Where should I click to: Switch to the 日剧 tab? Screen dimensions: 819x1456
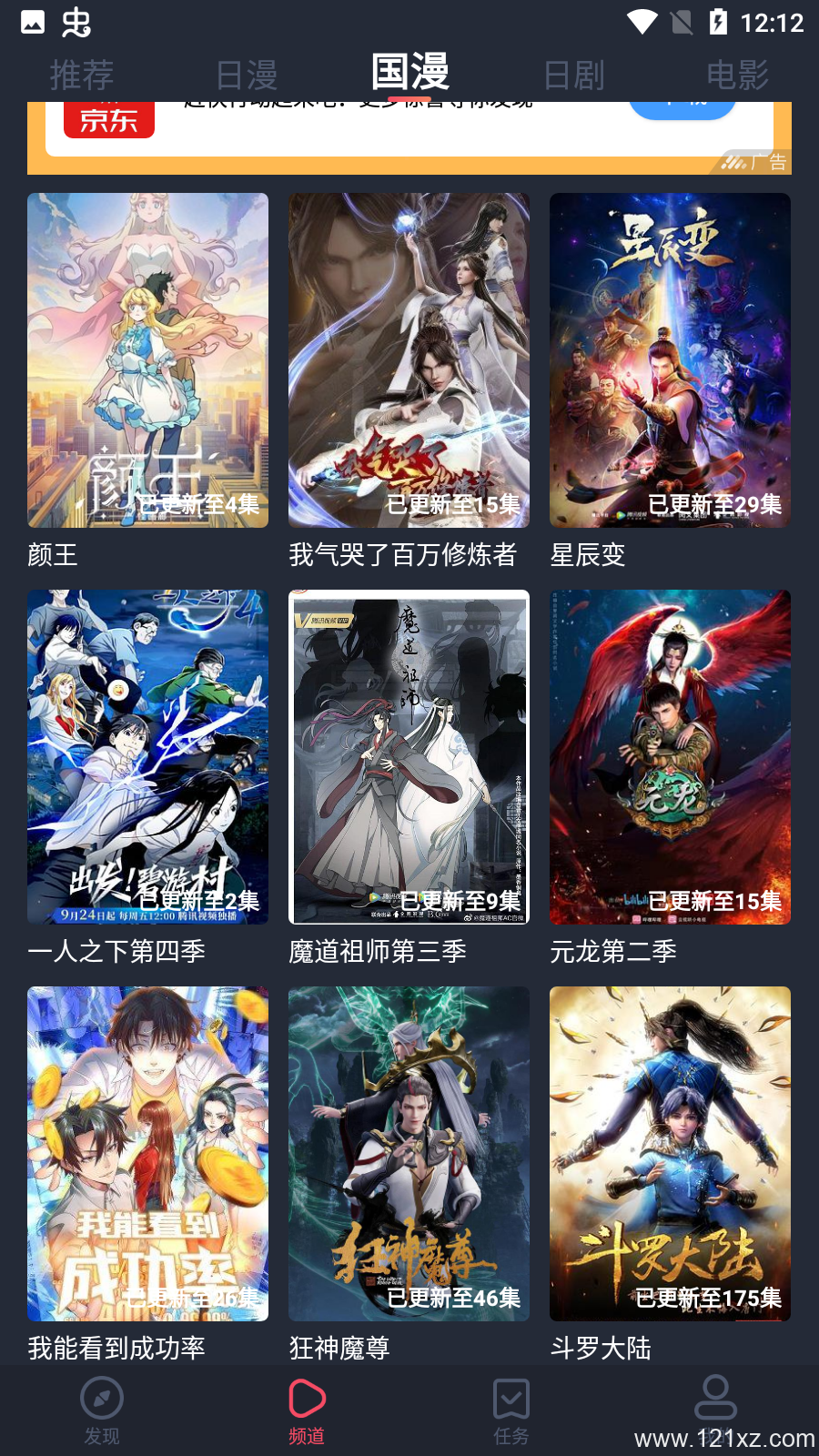[574, 75]
